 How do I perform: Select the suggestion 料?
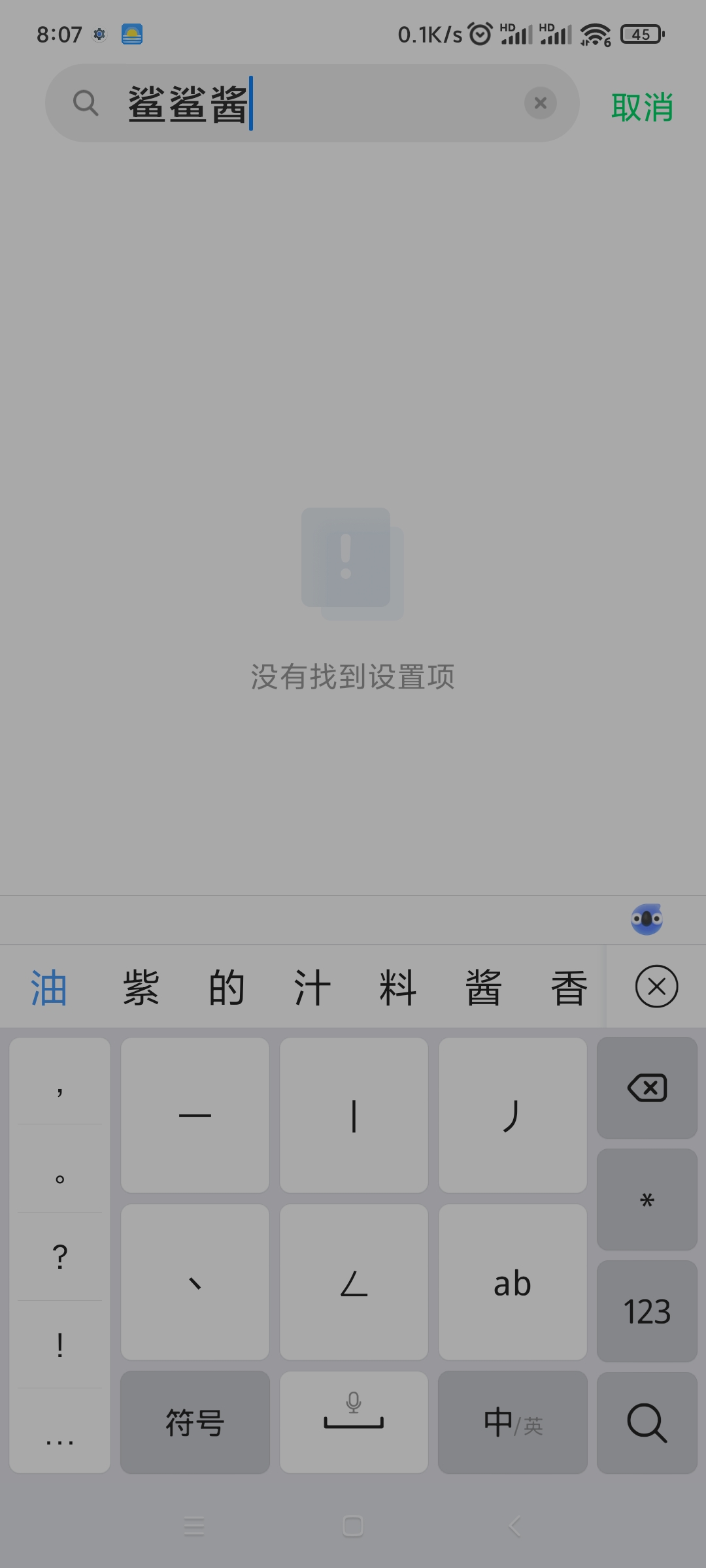[397, 987]
